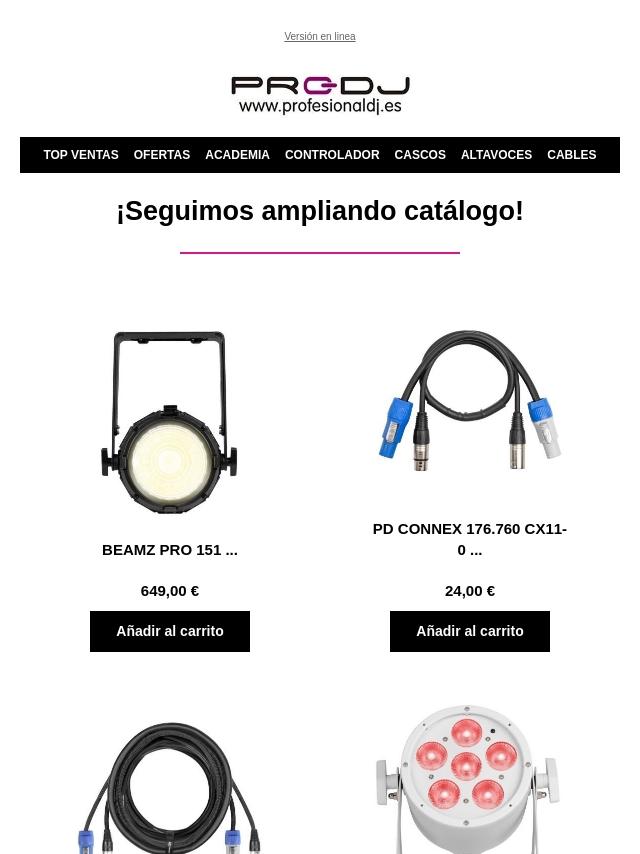Image resolution: width=640 pixels, height=854 pixels.
Task: Open the OFERTAS menu item
Action: click(162, 155)
